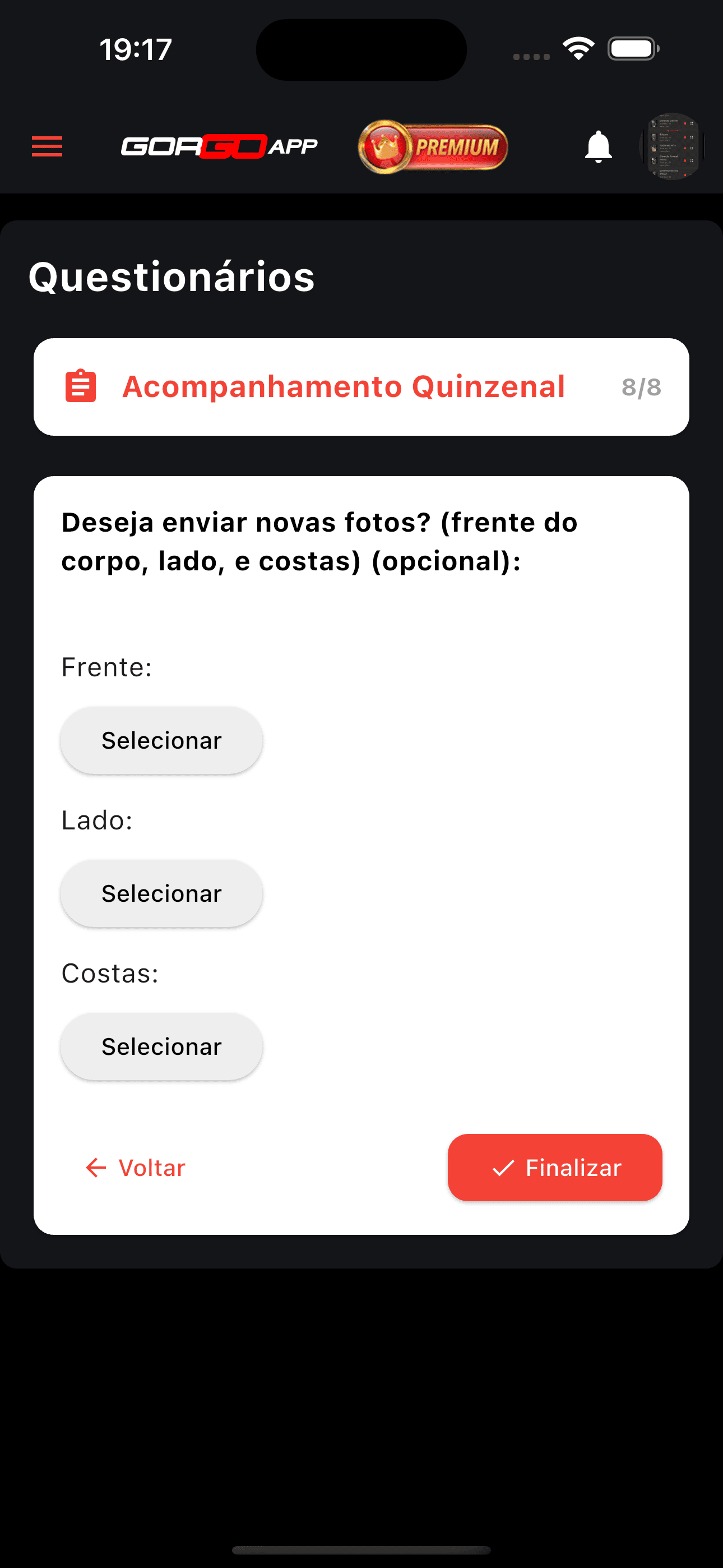This screenshot has width=723, height=1568.
Task: Click the battery indicator in the status bar
Action: pyautogui.click(x=631, y=49)
